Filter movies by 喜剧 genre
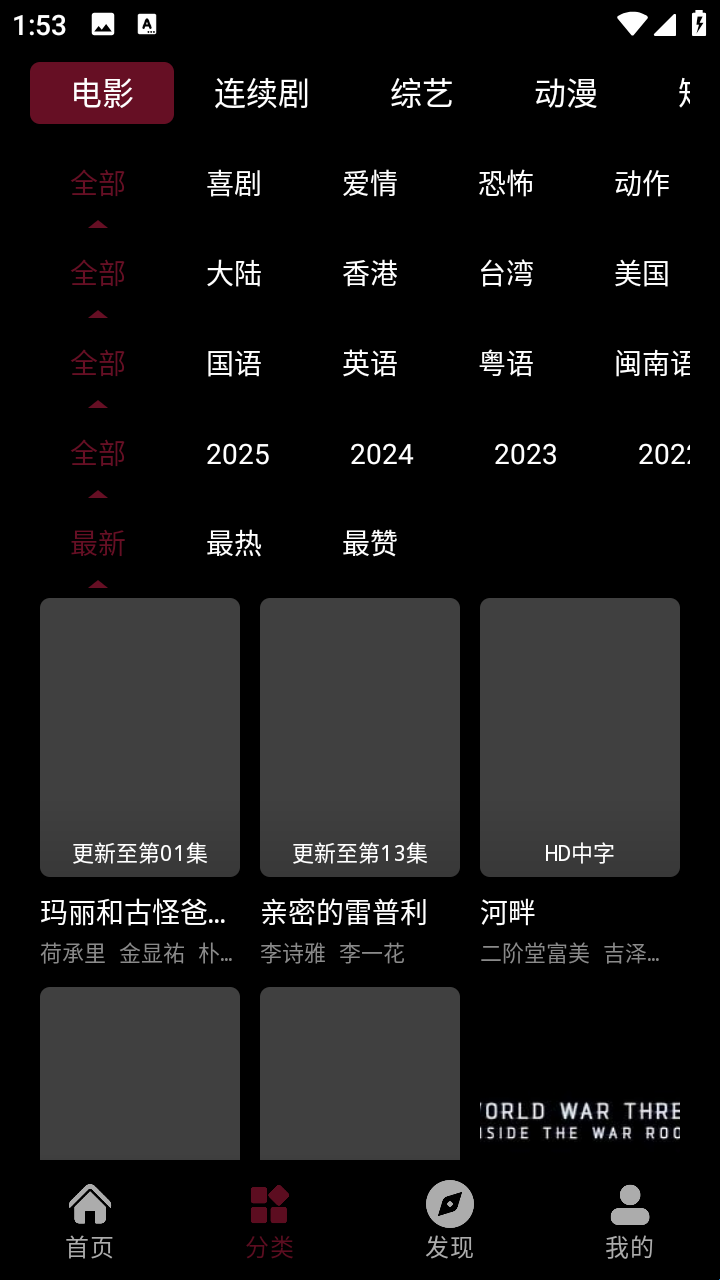Viewport: 720px width, 1280px height. coord(234,184)
